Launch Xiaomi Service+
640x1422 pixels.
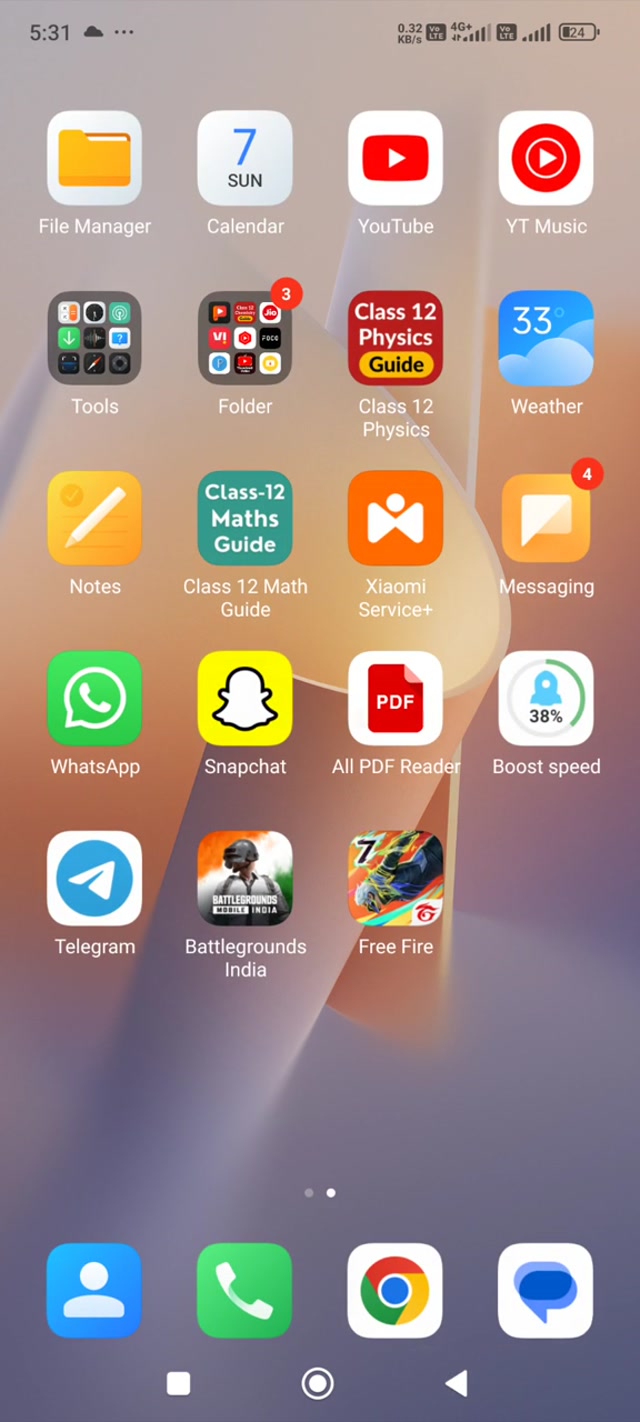[395, 518]
